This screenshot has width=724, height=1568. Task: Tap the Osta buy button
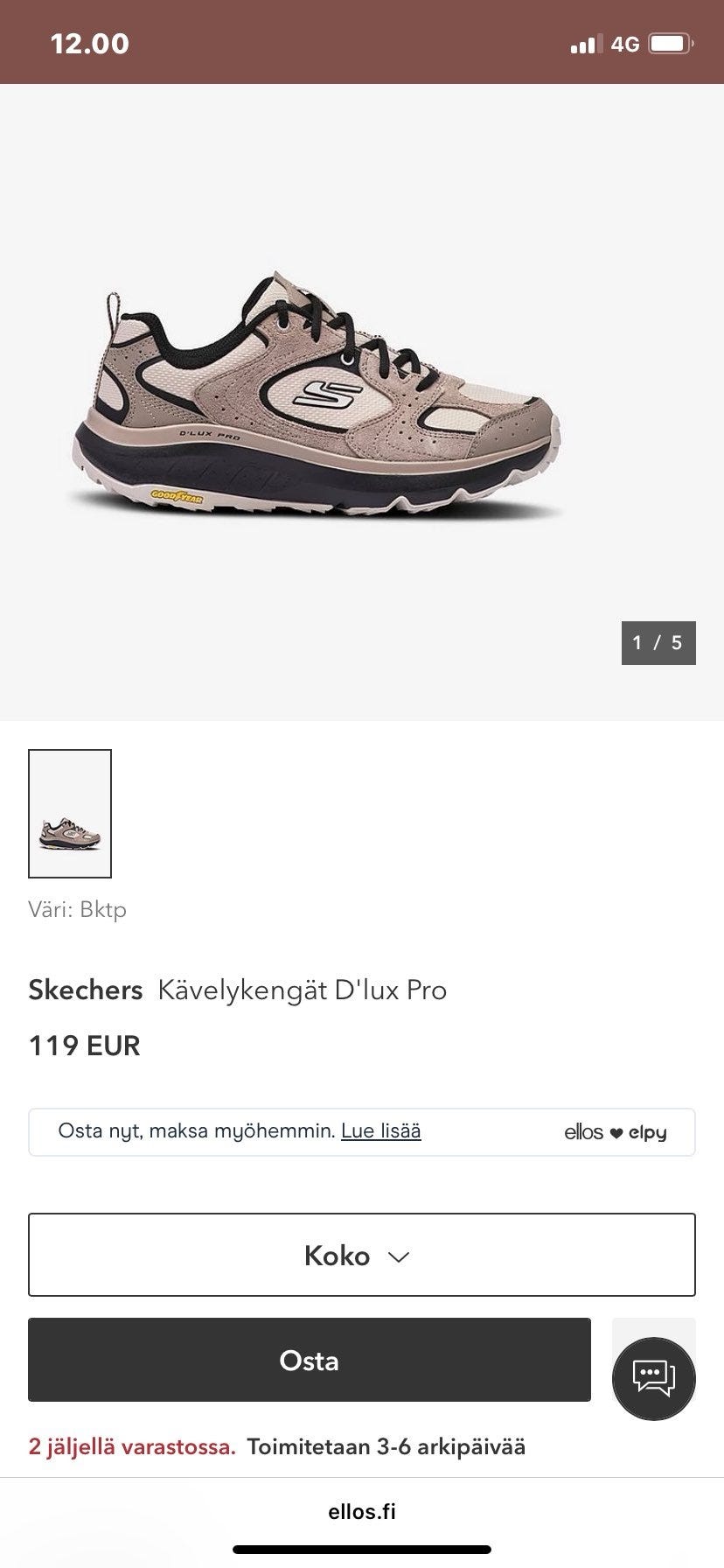tap(309, 1360)
